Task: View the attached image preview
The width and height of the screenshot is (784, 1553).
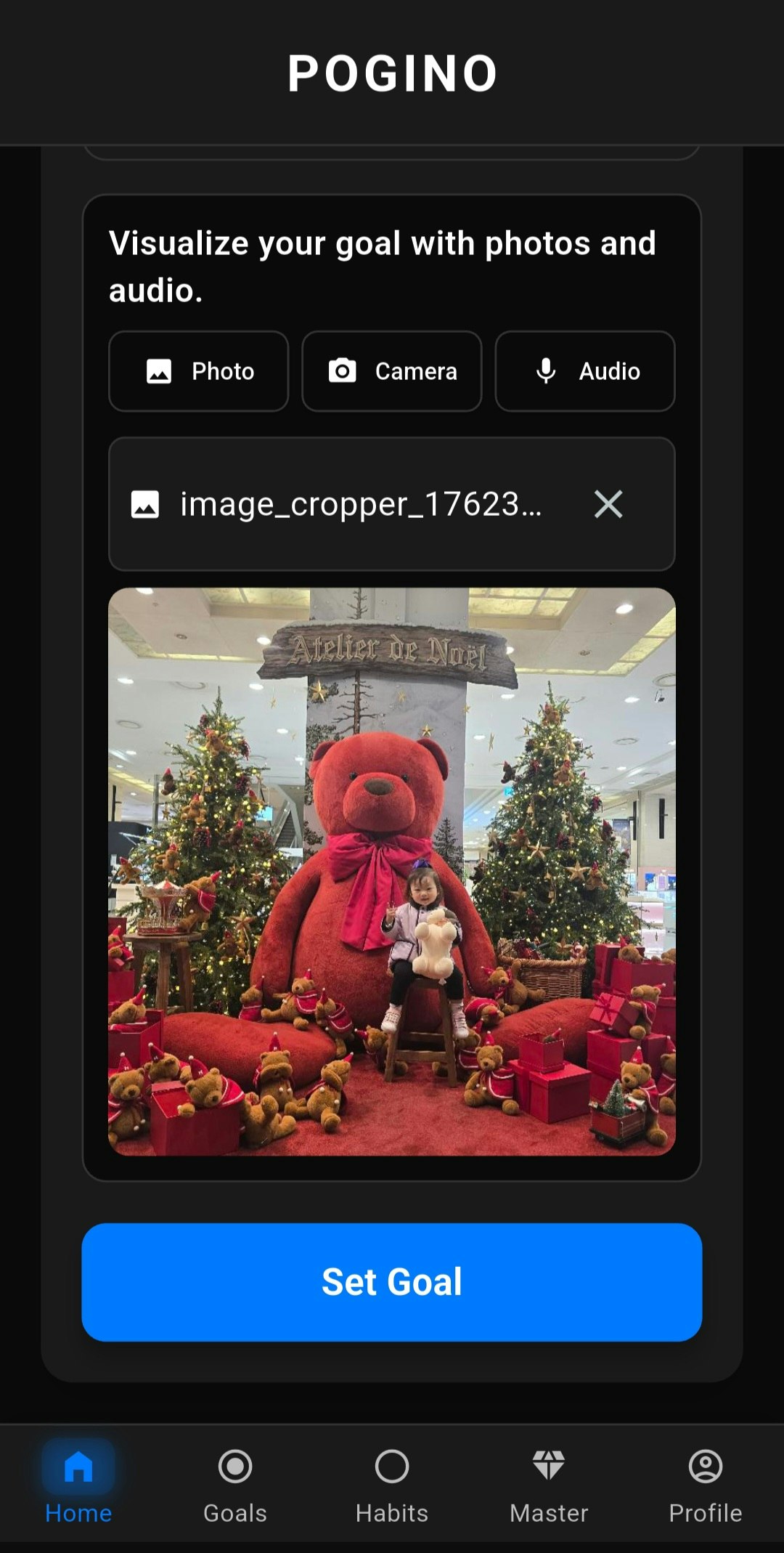Action: pyautogui.click(x=392, y=872)
